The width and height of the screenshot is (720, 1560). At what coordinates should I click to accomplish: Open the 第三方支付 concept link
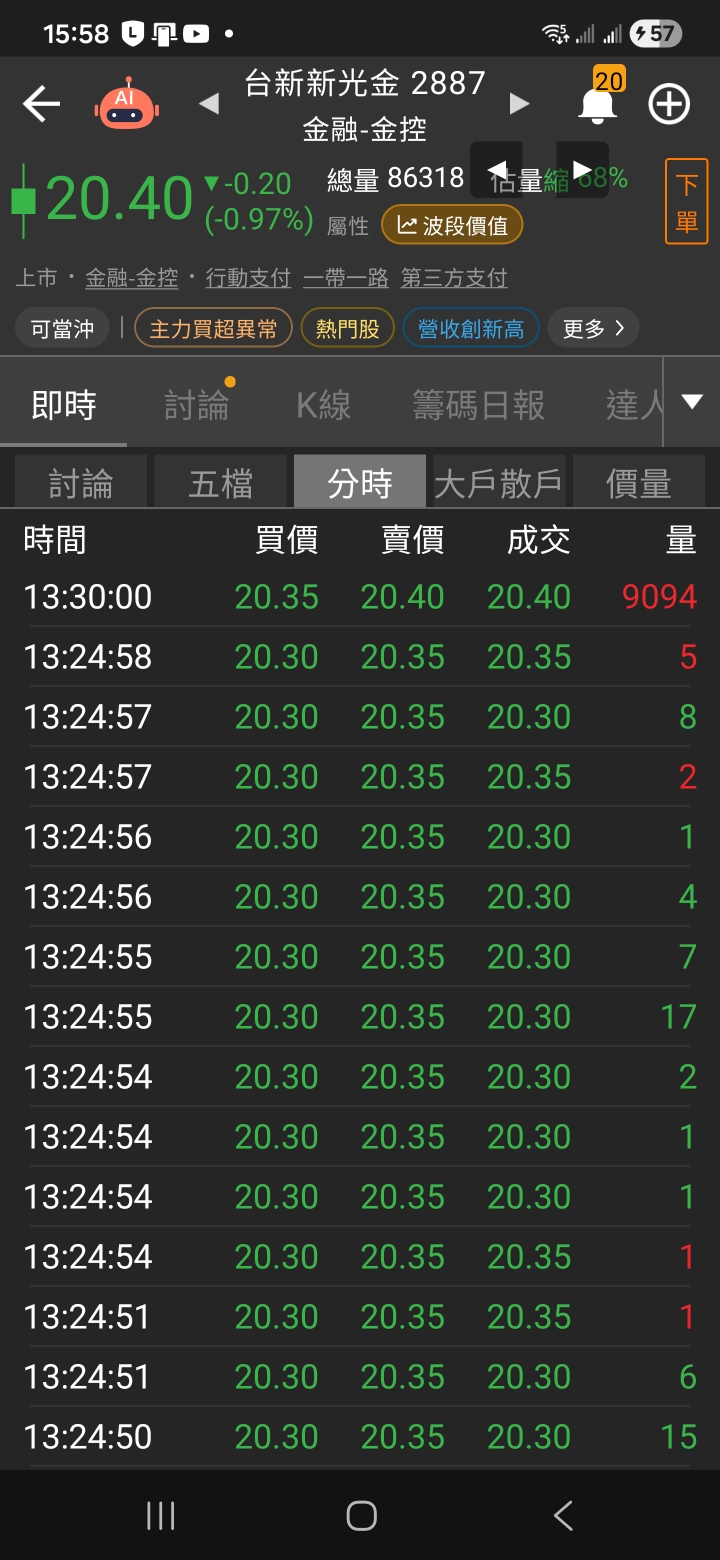(x=454, y=278)
